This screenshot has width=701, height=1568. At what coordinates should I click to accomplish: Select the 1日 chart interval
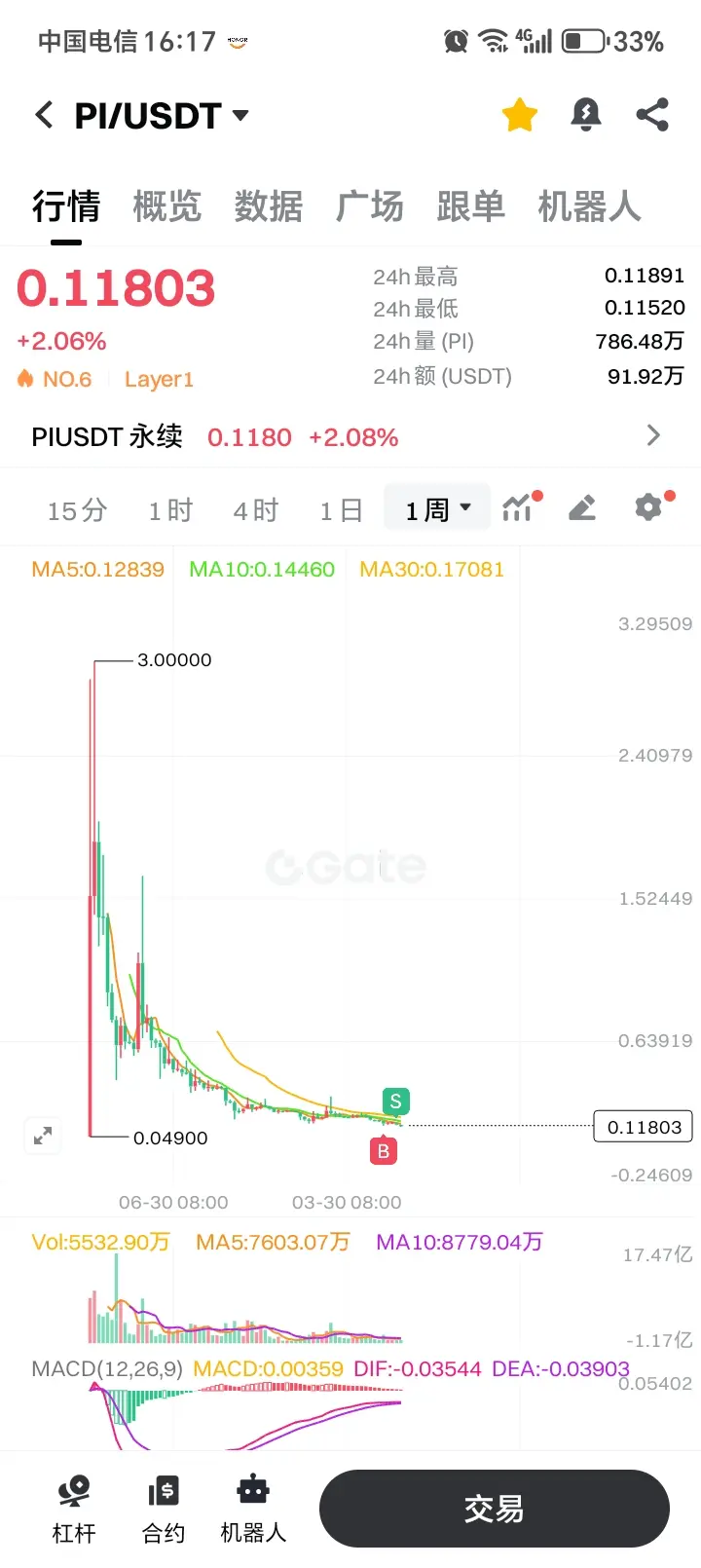[x=342, y=509]
